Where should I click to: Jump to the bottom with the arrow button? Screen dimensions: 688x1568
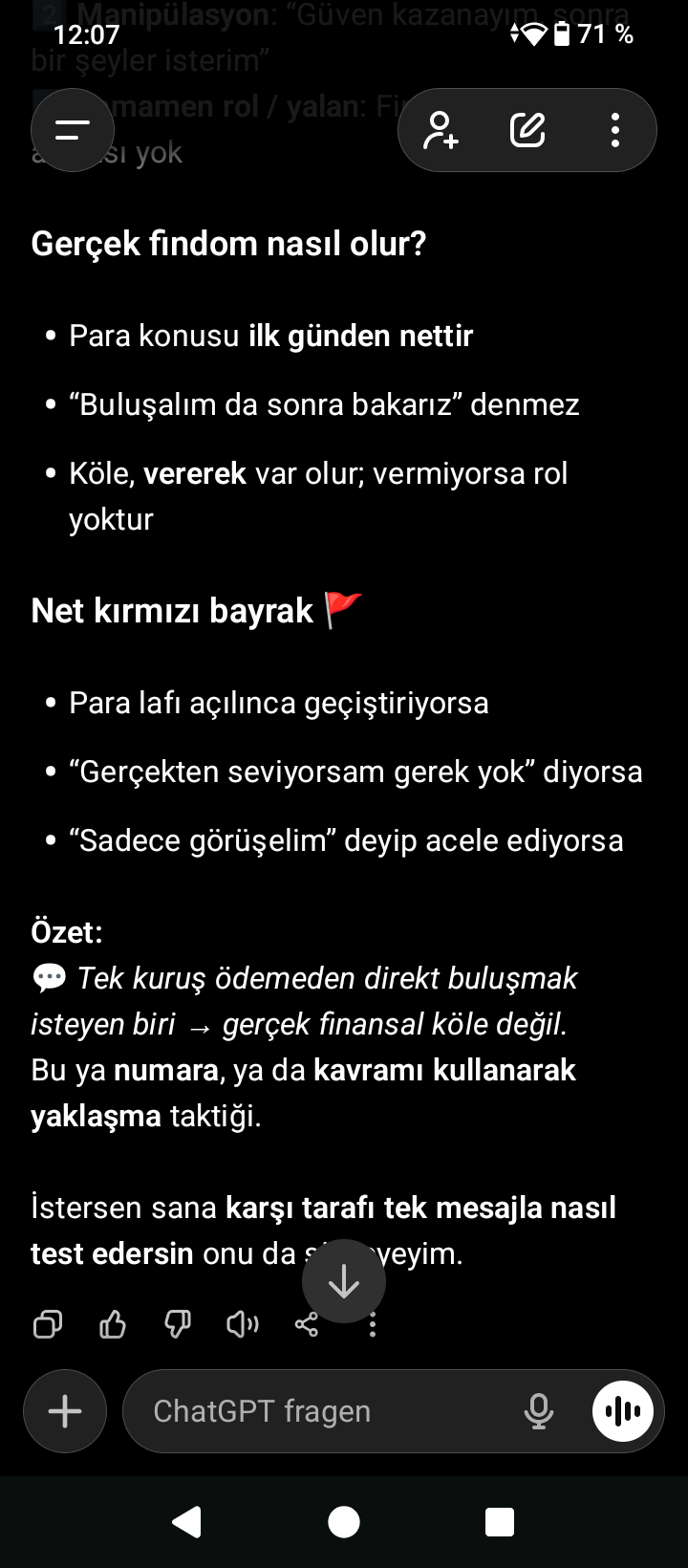point(344,1281)
